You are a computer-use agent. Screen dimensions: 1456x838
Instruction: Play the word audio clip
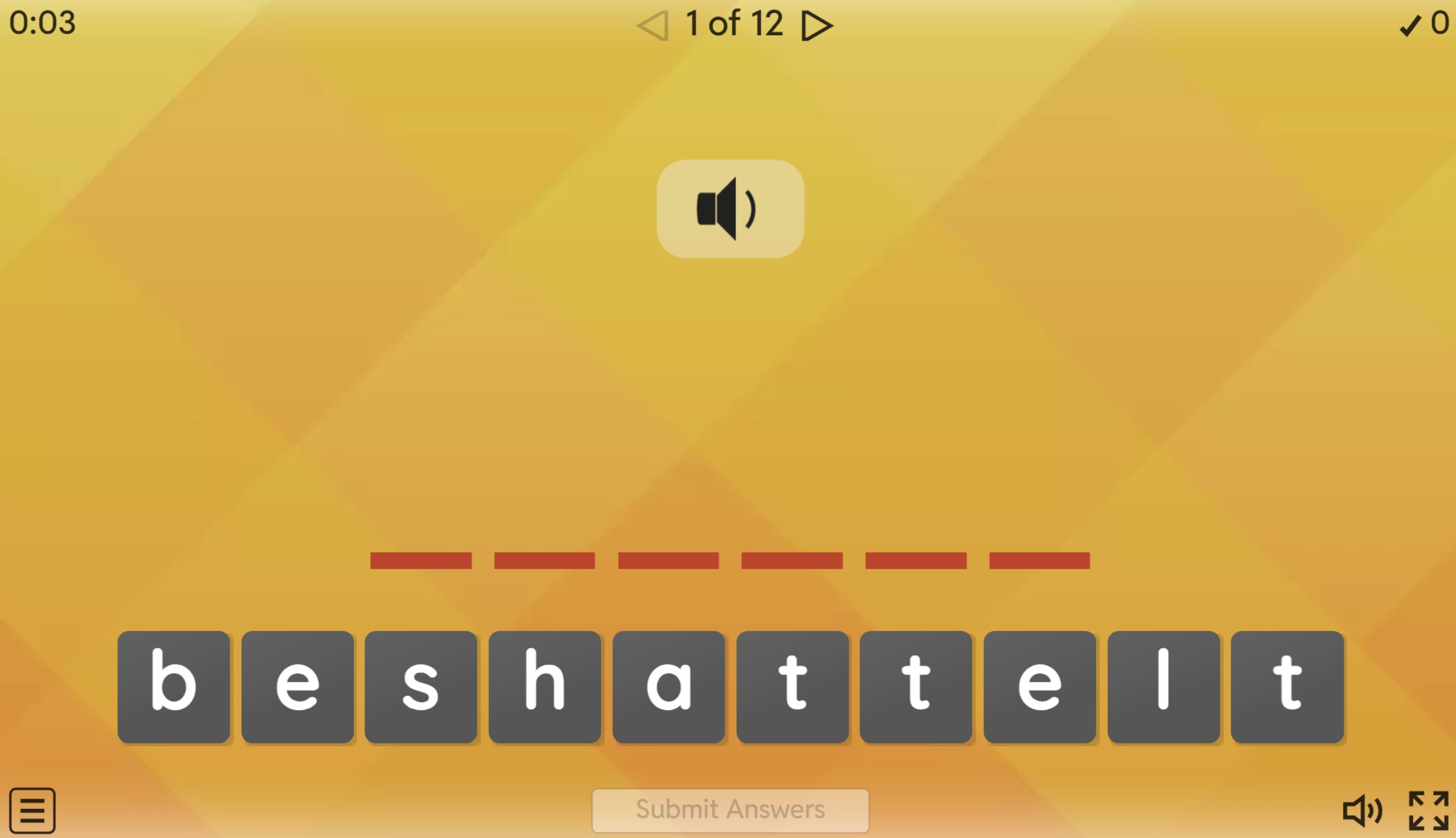(730, 209)
